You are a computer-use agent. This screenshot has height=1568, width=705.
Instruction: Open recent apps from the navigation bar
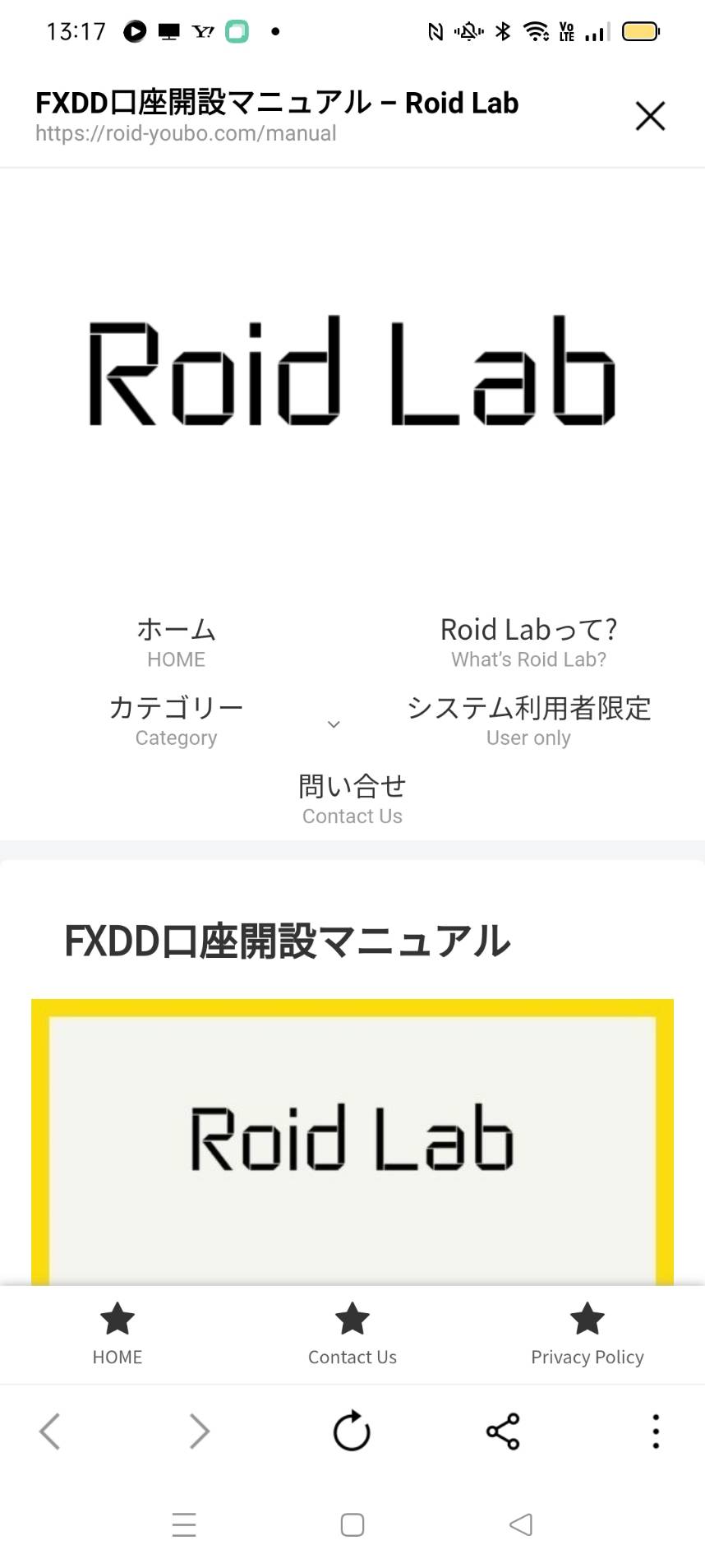click(x=184, y=1525)
